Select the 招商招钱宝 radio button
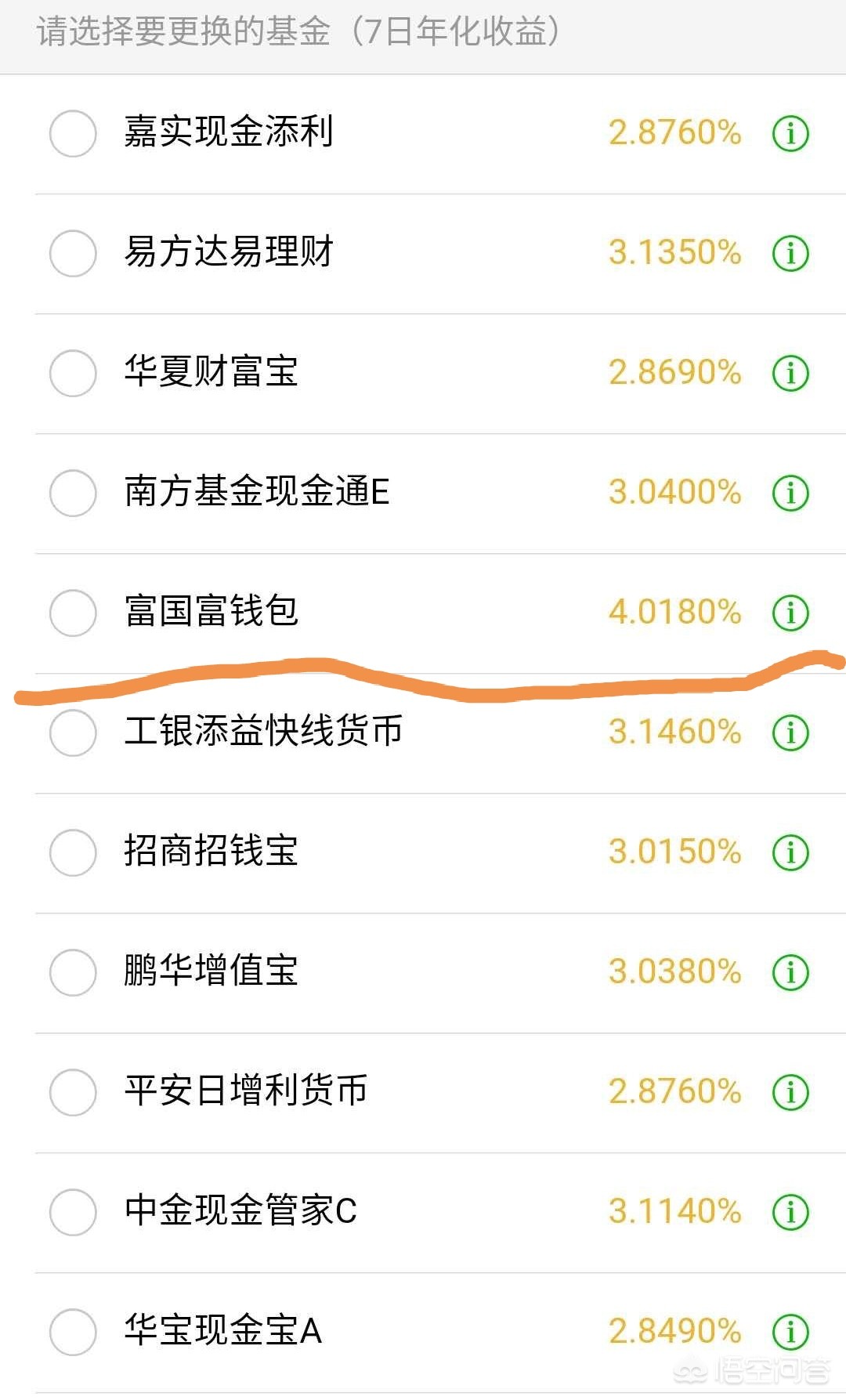This screenshot has height=1400, width=846. point(73,852)
